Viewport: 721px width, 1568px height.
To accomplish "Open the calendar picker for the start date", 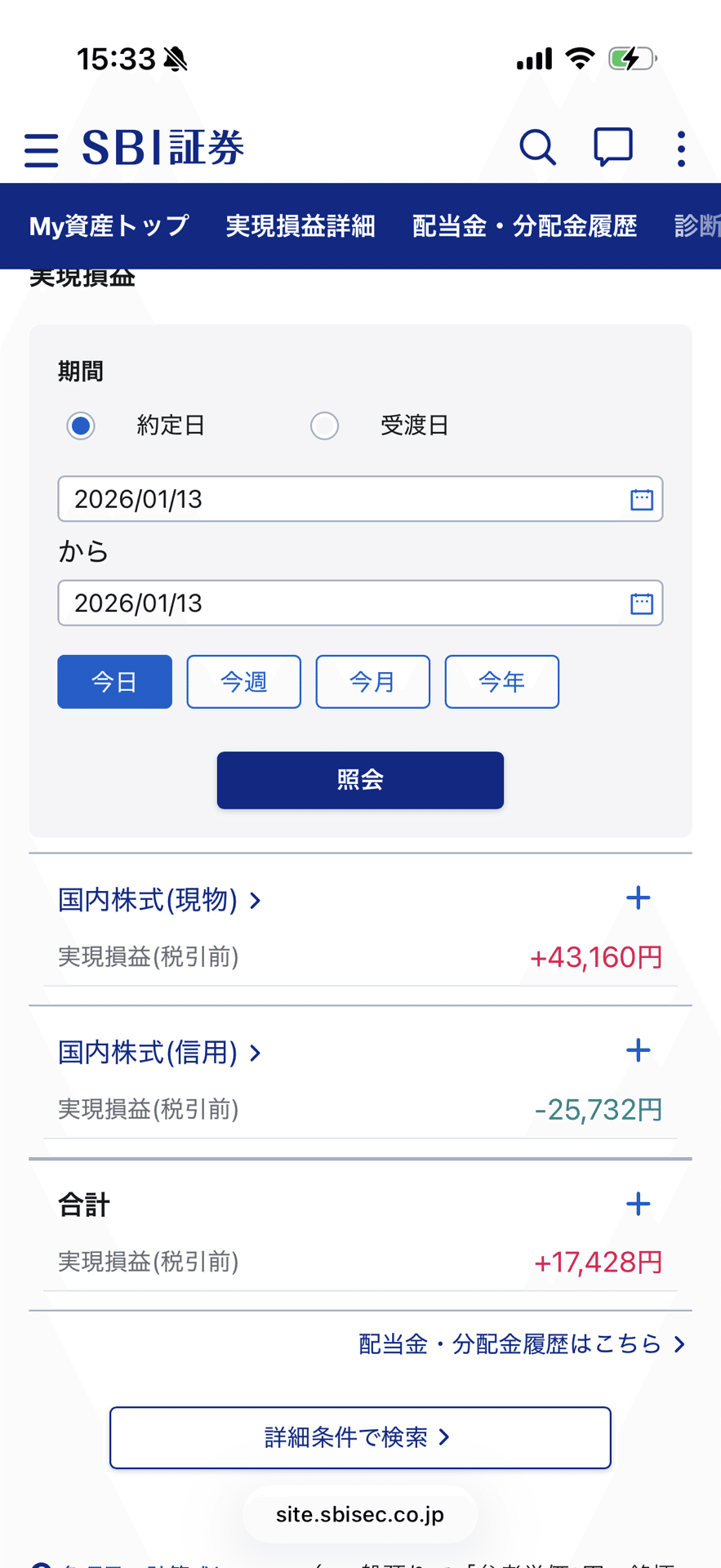I will point(642,499).
